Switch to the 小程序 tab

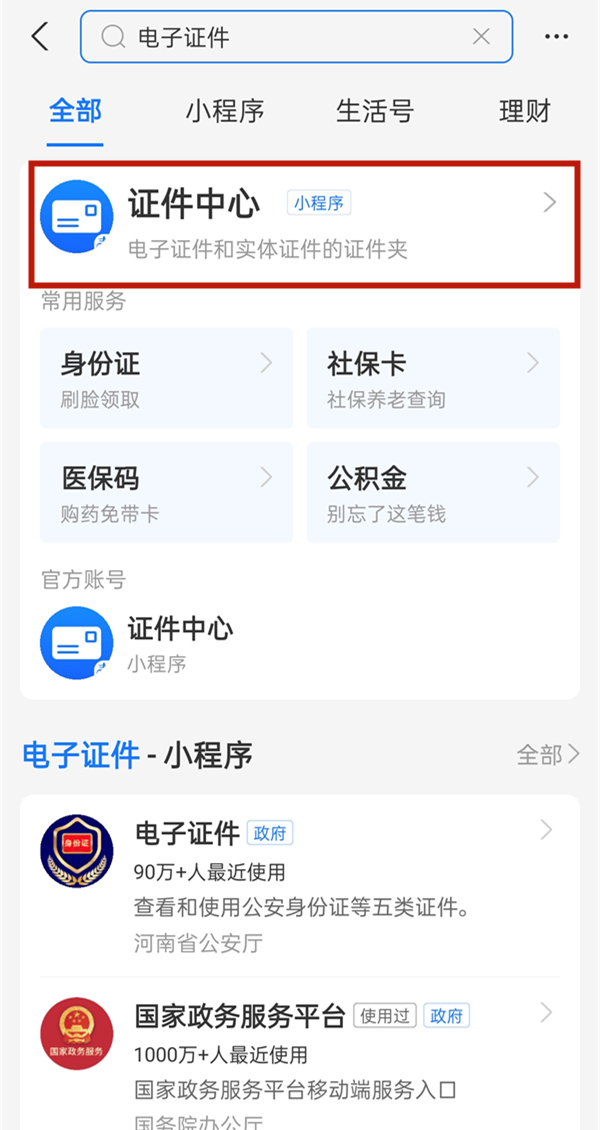[225, 111]
